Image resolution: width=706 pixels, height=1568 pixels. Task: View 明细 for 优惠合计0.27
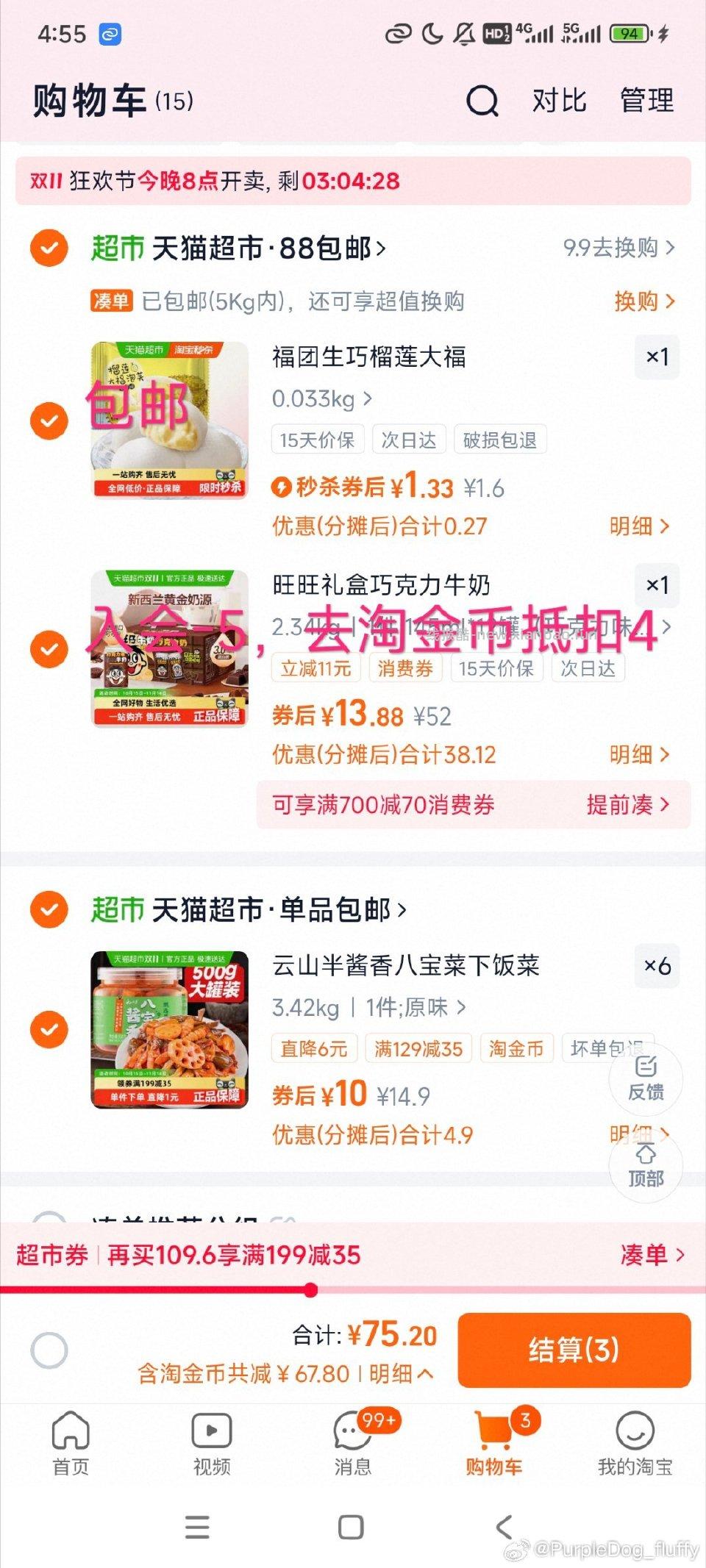click(638, 526)
